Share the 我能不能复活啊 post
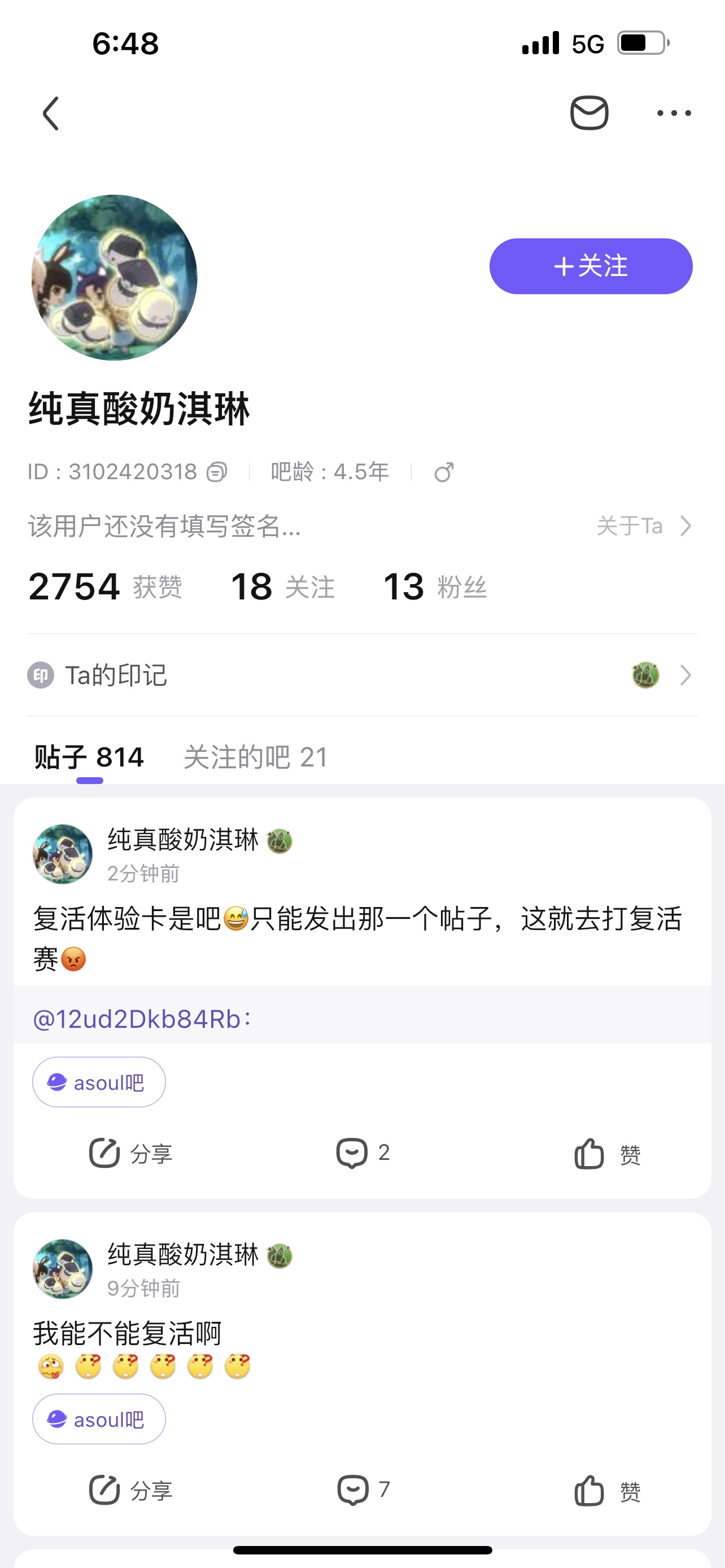Viewport: 725px width, 1568px height. [131, 1490]
